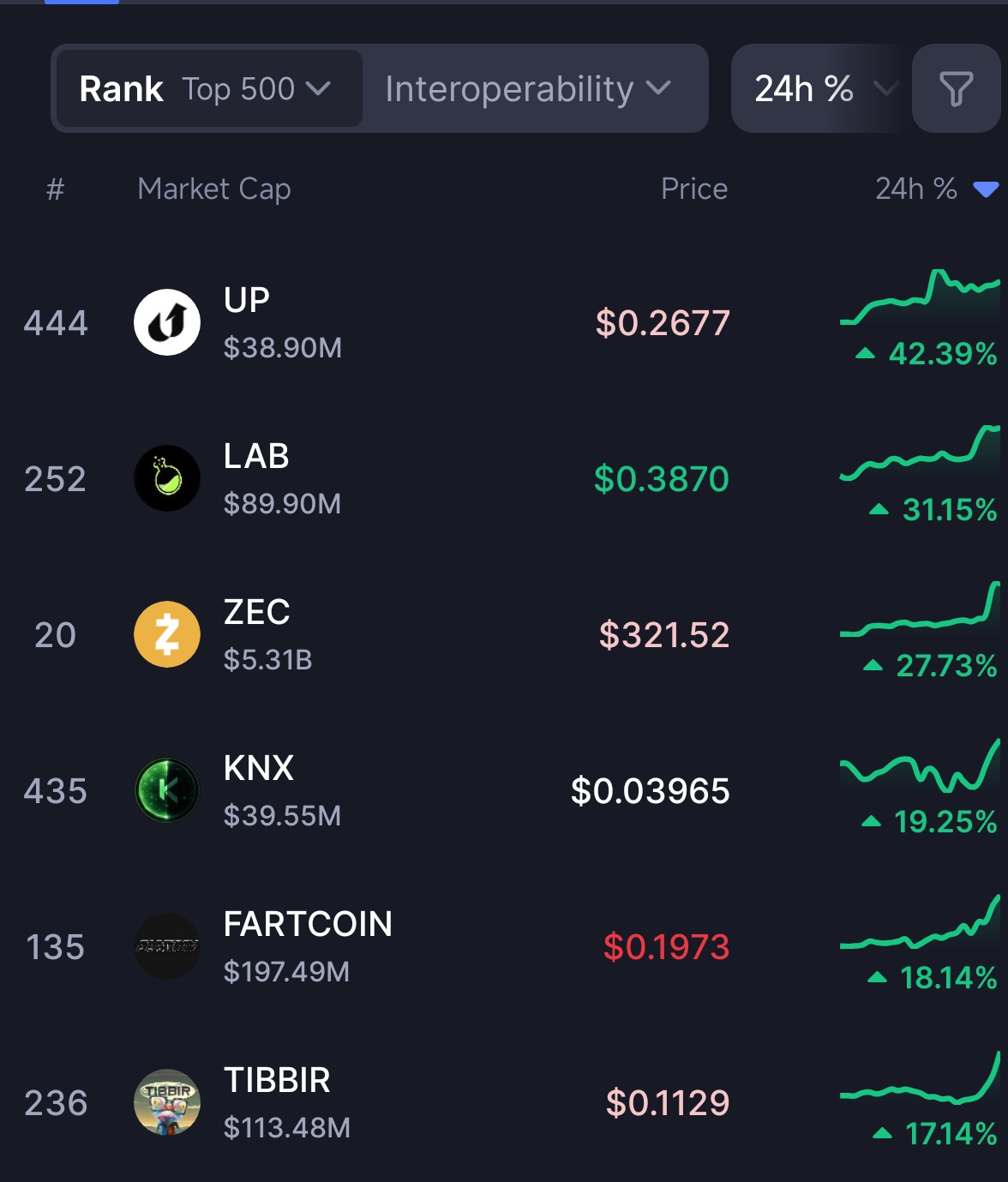The height and width of the screenshot is (1182, 1008).
Task: Sort by Price column header
Action: [x=693, y=189]
